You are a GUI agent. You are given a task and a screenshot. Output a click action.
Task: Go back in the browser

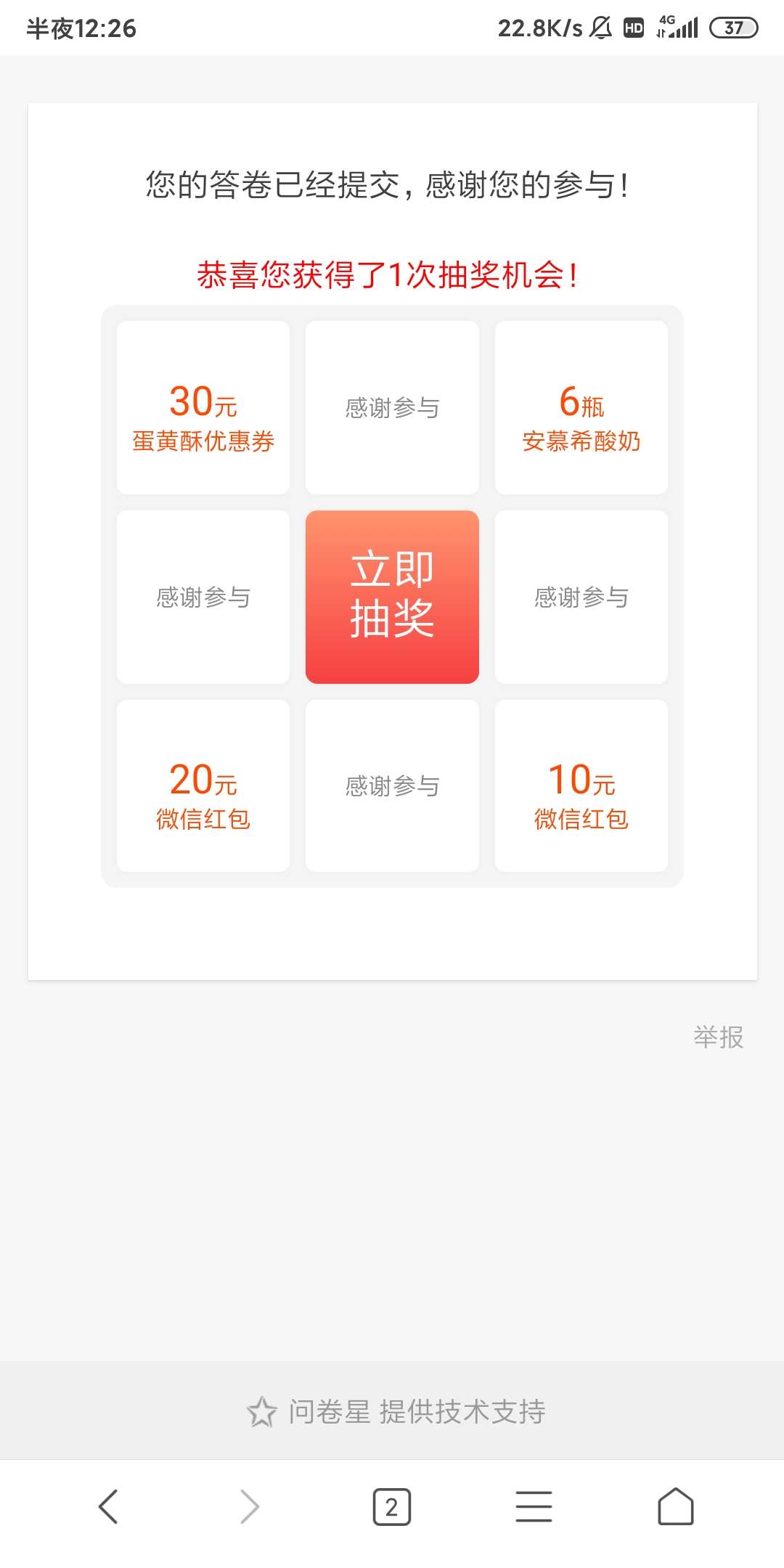[x=108, y=1507]
